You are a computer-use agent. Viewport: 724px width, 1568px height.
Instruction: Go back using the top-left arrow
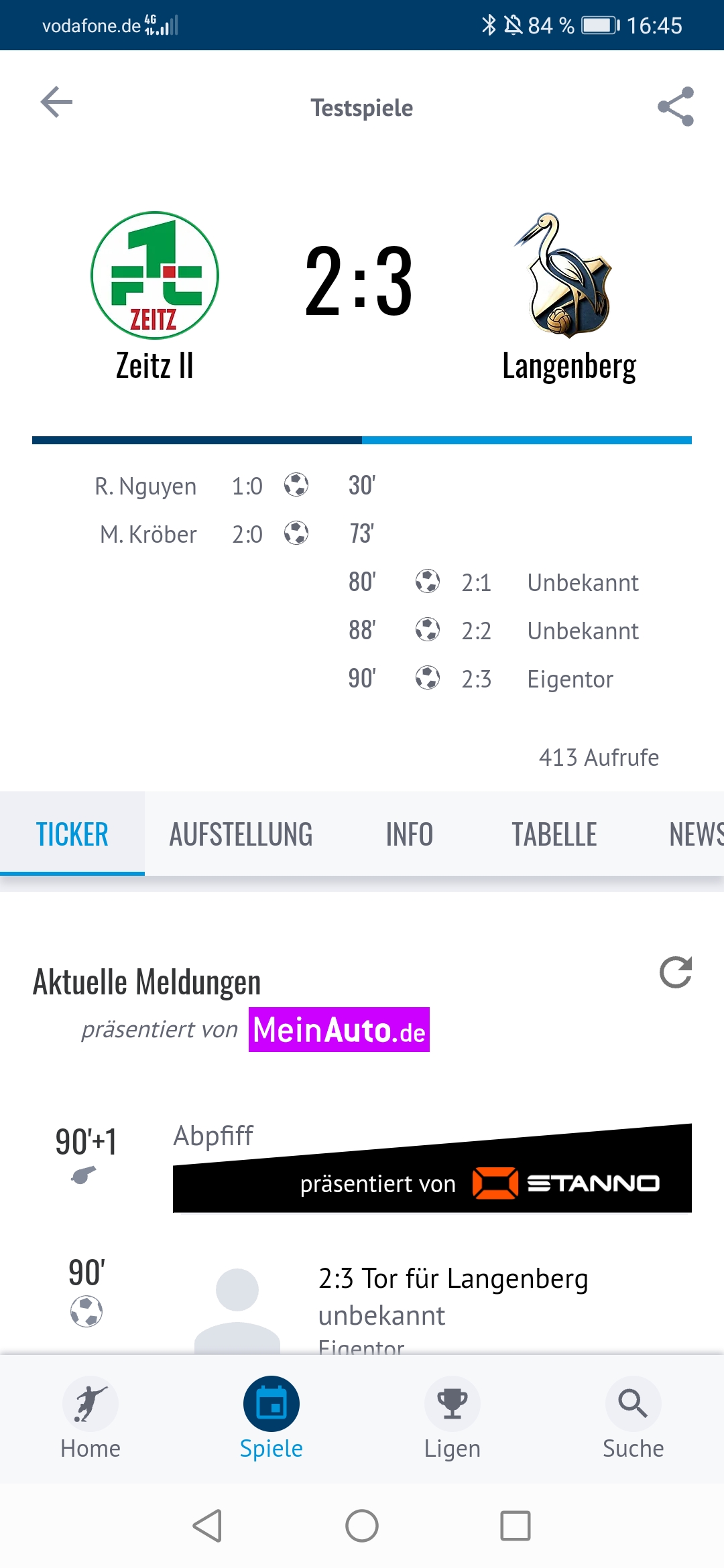coord(56,103)
